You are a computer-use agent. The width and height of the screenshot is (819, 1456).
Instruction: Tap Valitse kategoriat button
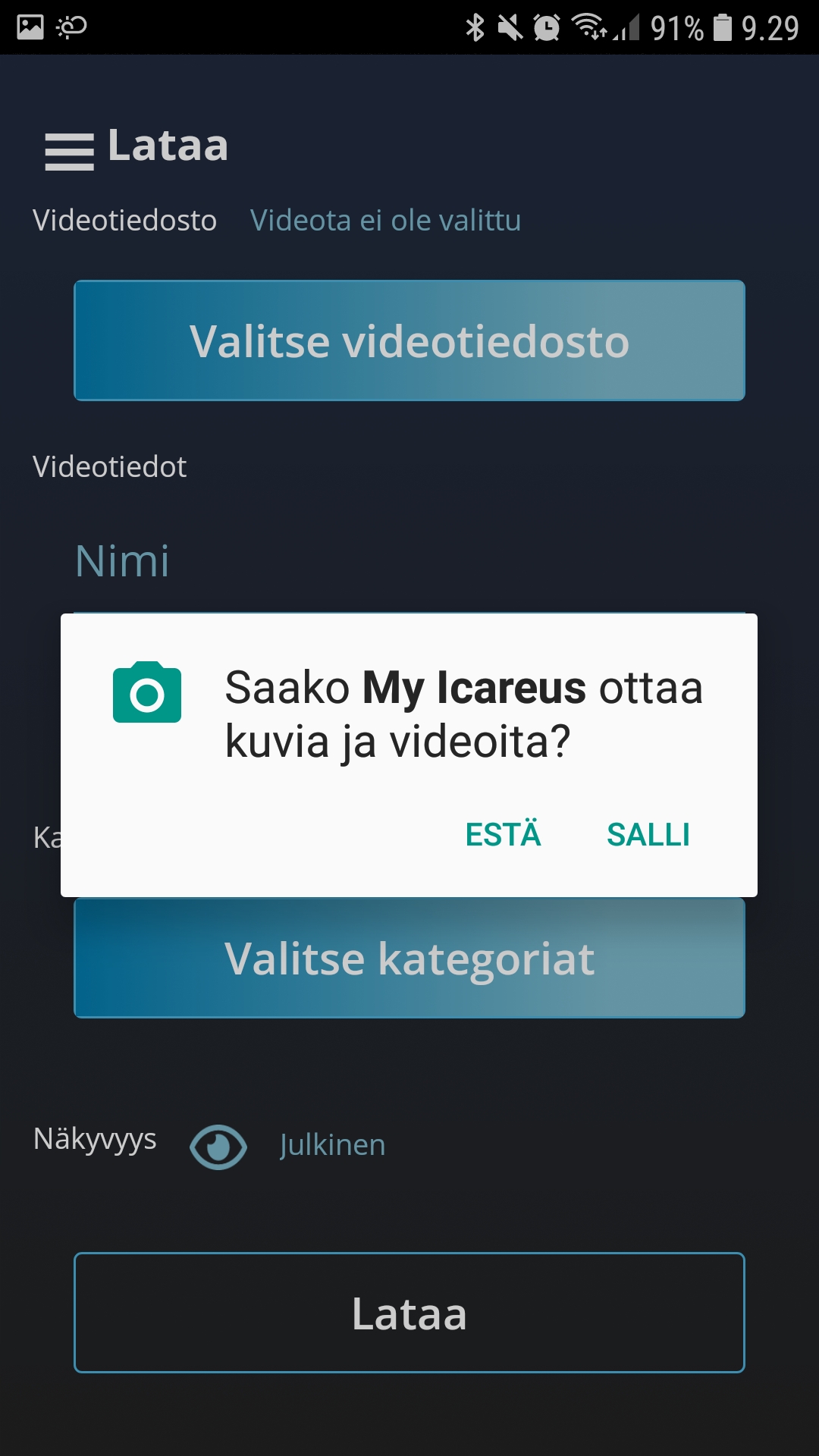(x=409, y=959)
